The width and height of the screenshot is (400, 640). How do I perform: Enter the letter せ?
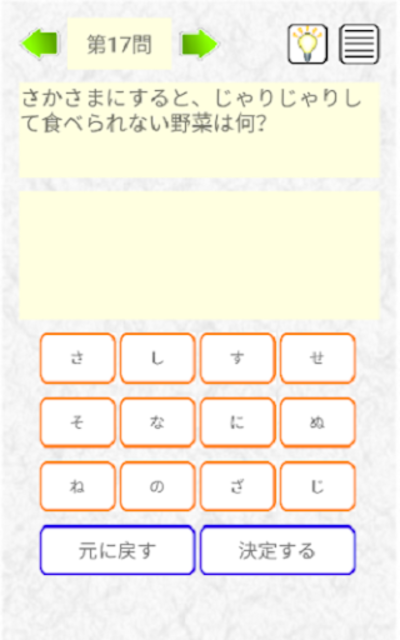(x=318, y=358)
